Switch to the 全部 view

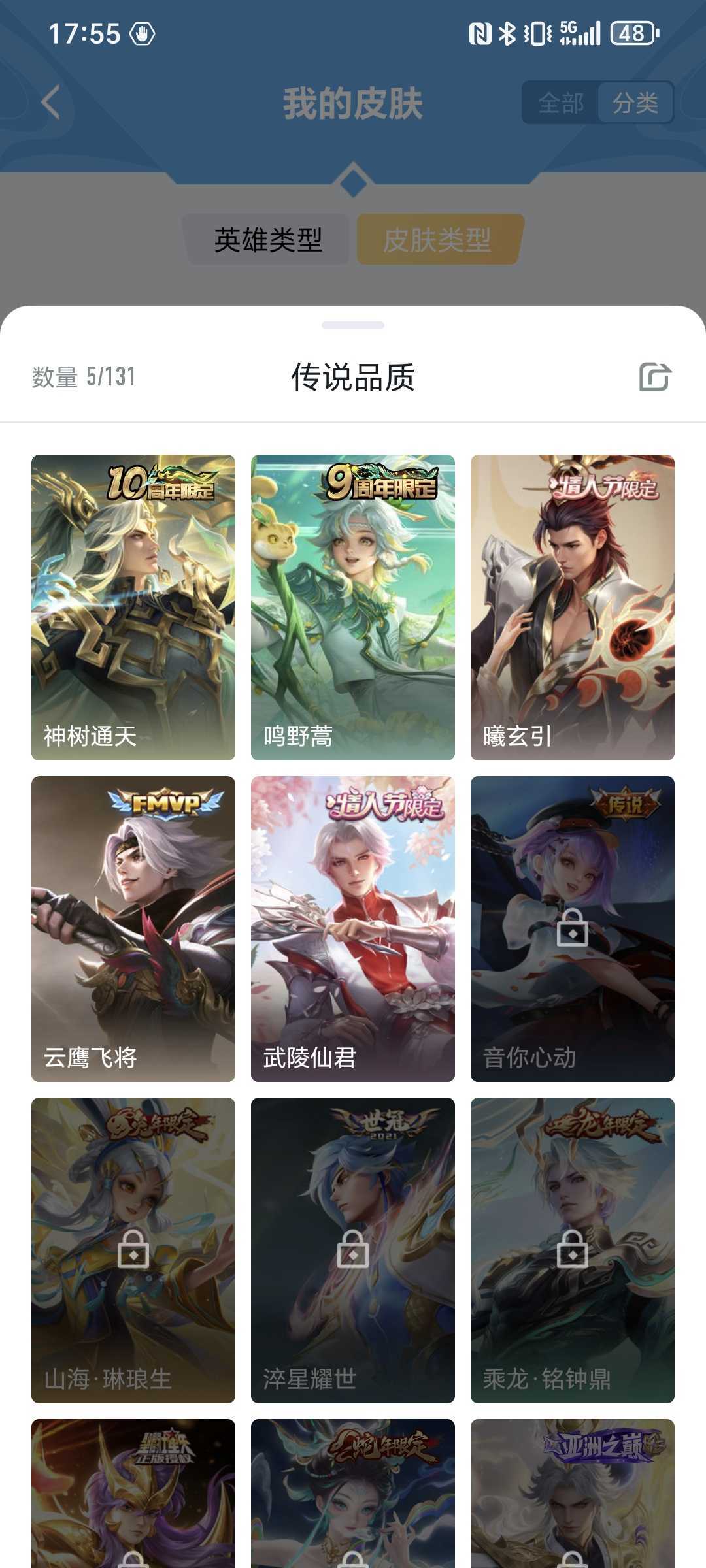click(x=561, y=103)
